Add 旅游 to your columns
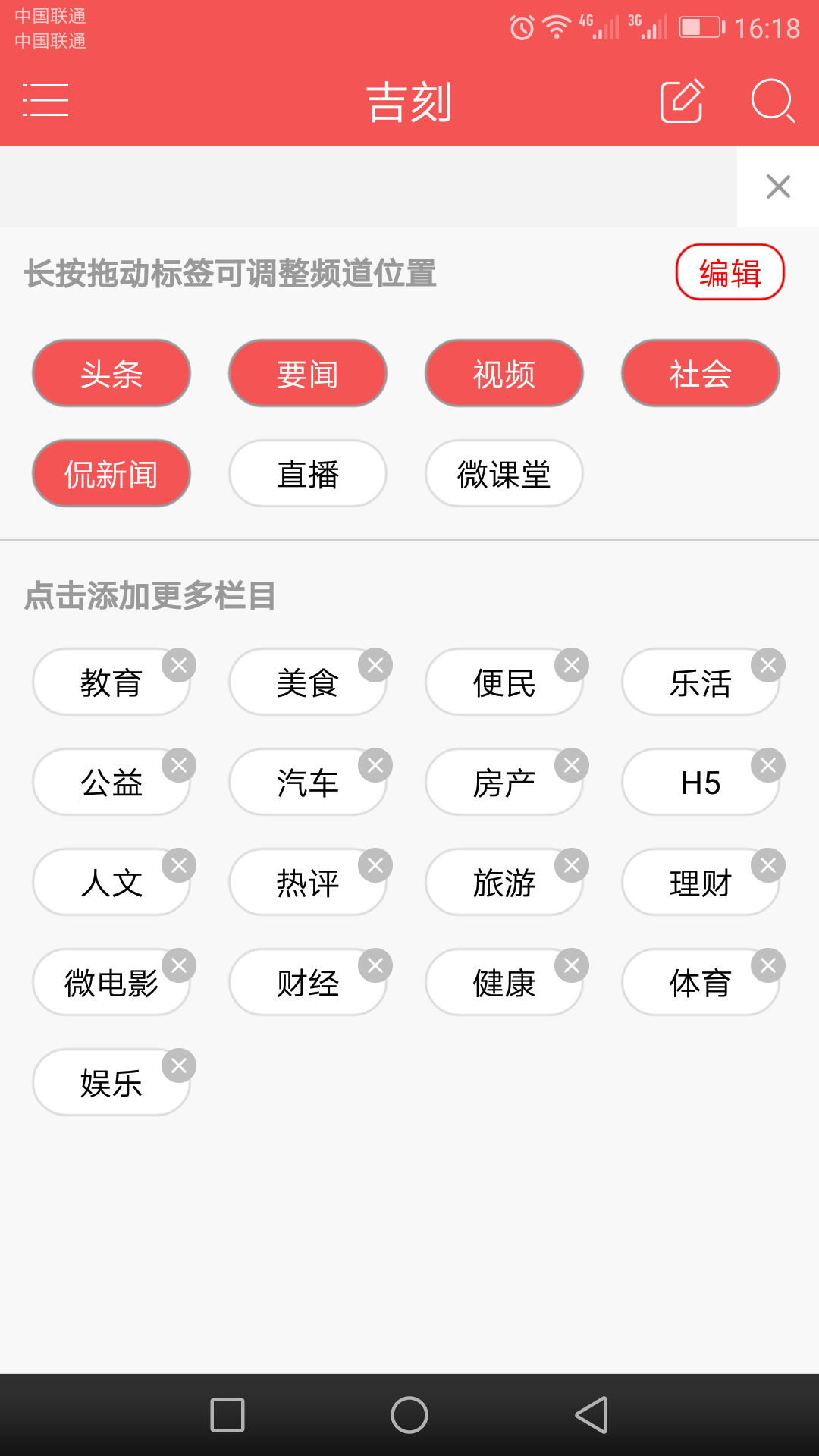The width and height of the screenshot is (819, 1456). point(504,881)
